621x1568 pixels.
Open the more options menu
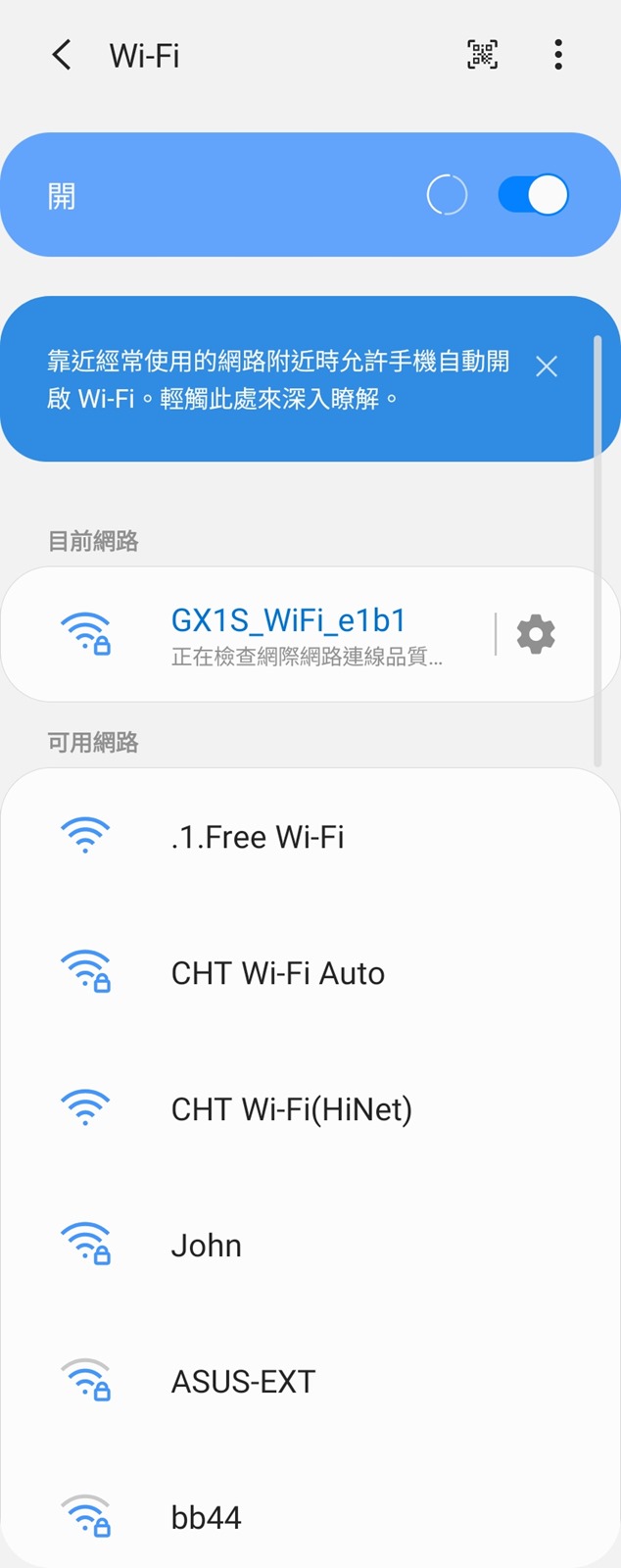[x=558, y=55]
